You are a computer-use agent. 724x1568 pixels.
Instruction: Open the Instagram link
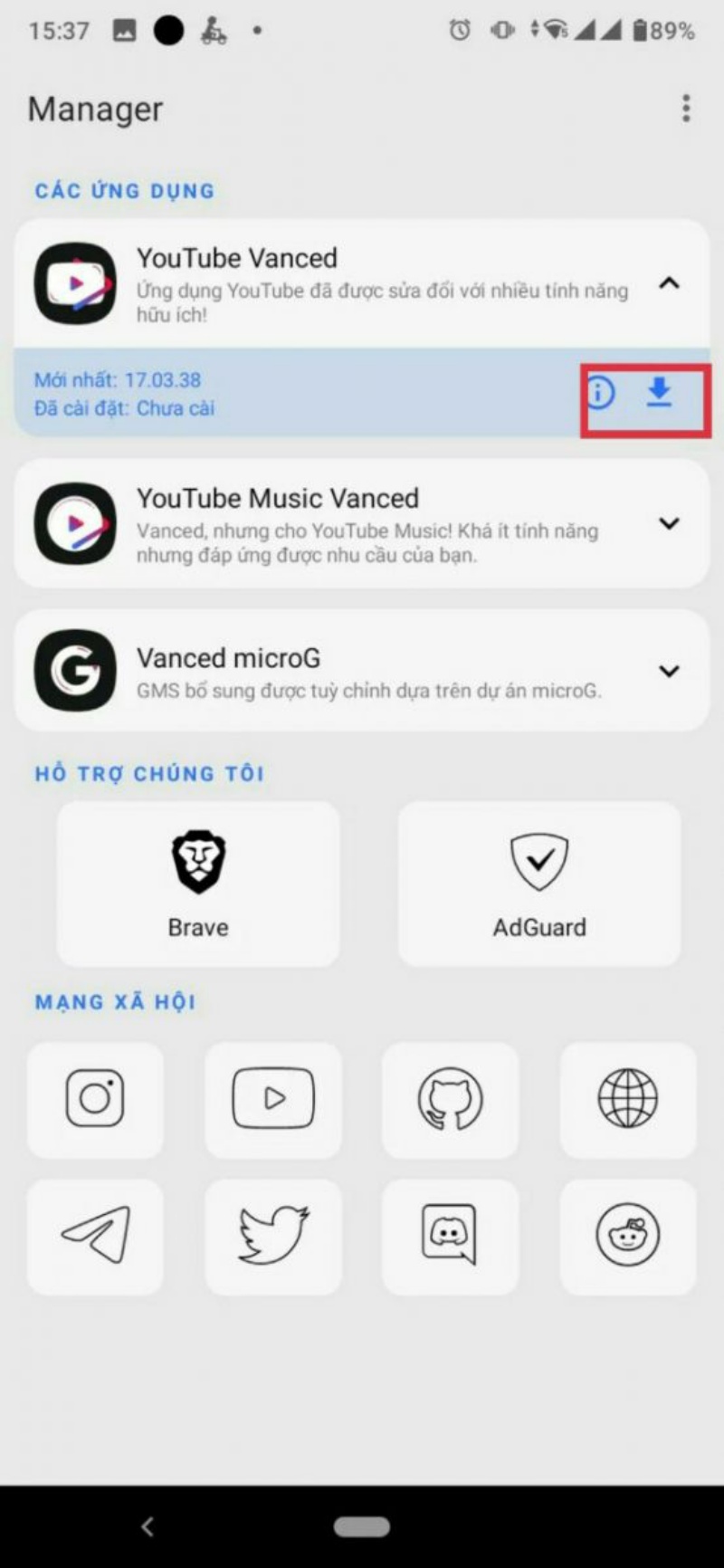pyautogui.click(x=95, y=1099)
